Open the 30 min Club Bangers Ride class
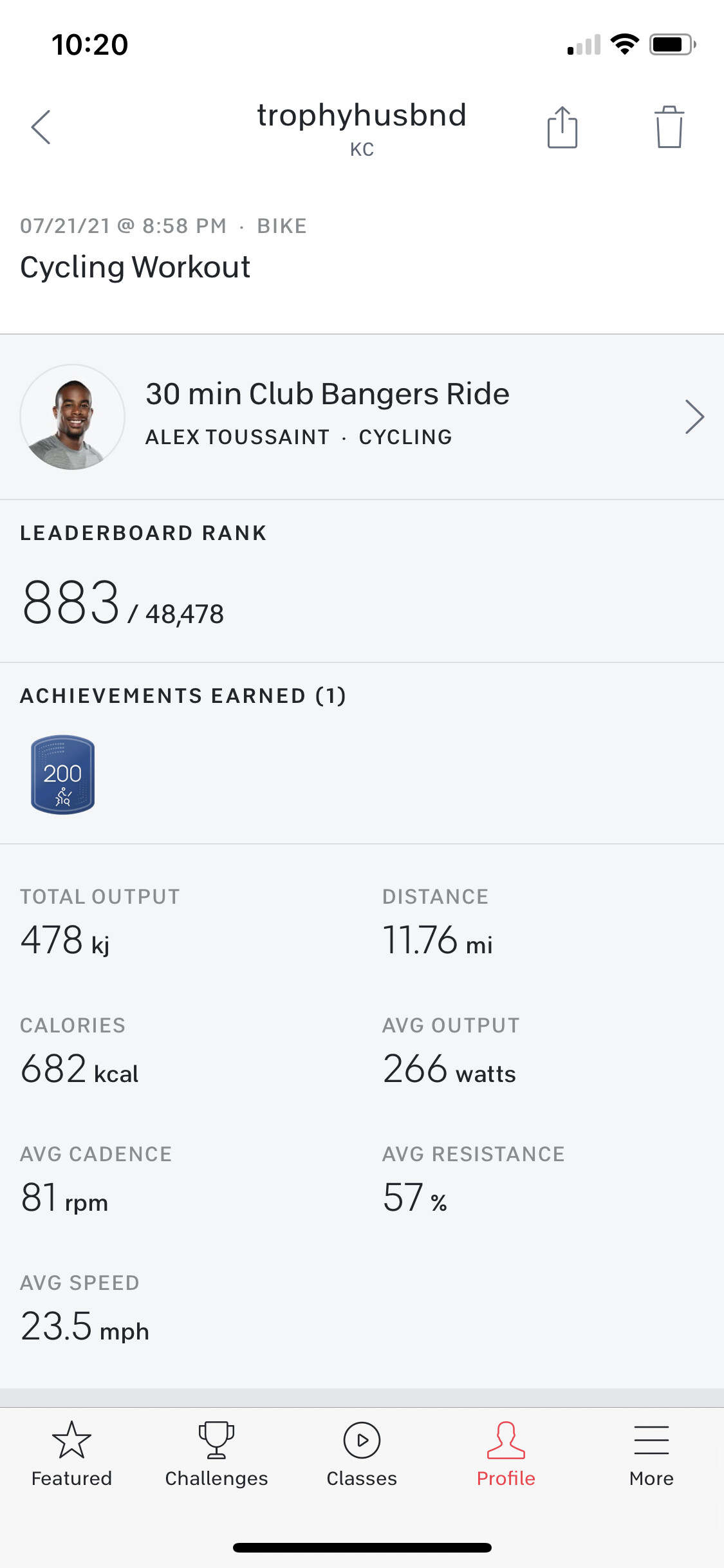The height and width of the screenshot is (1568, 724). [x=362, y=416]
